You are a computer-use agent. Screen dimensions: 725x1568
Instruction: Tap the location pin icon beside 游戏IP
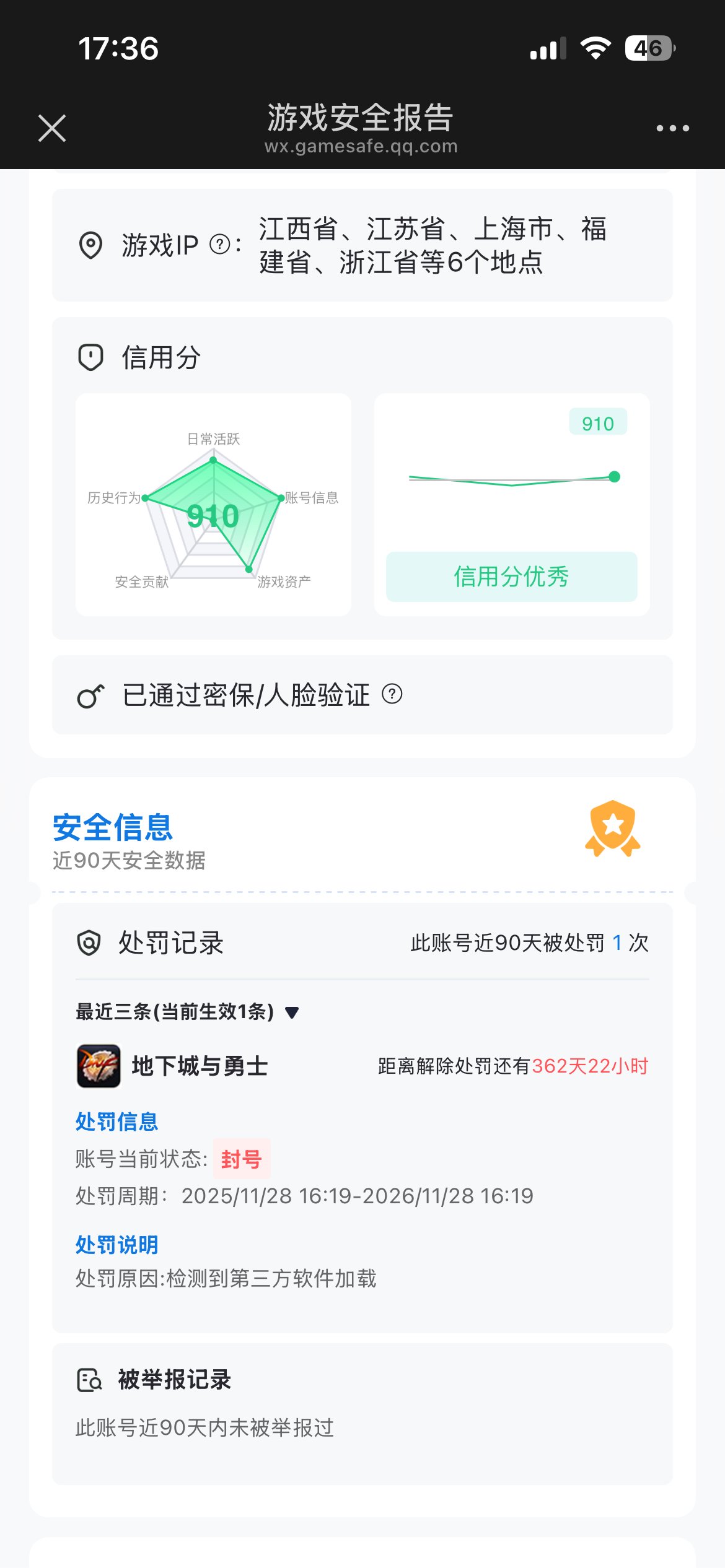[90, 244]
